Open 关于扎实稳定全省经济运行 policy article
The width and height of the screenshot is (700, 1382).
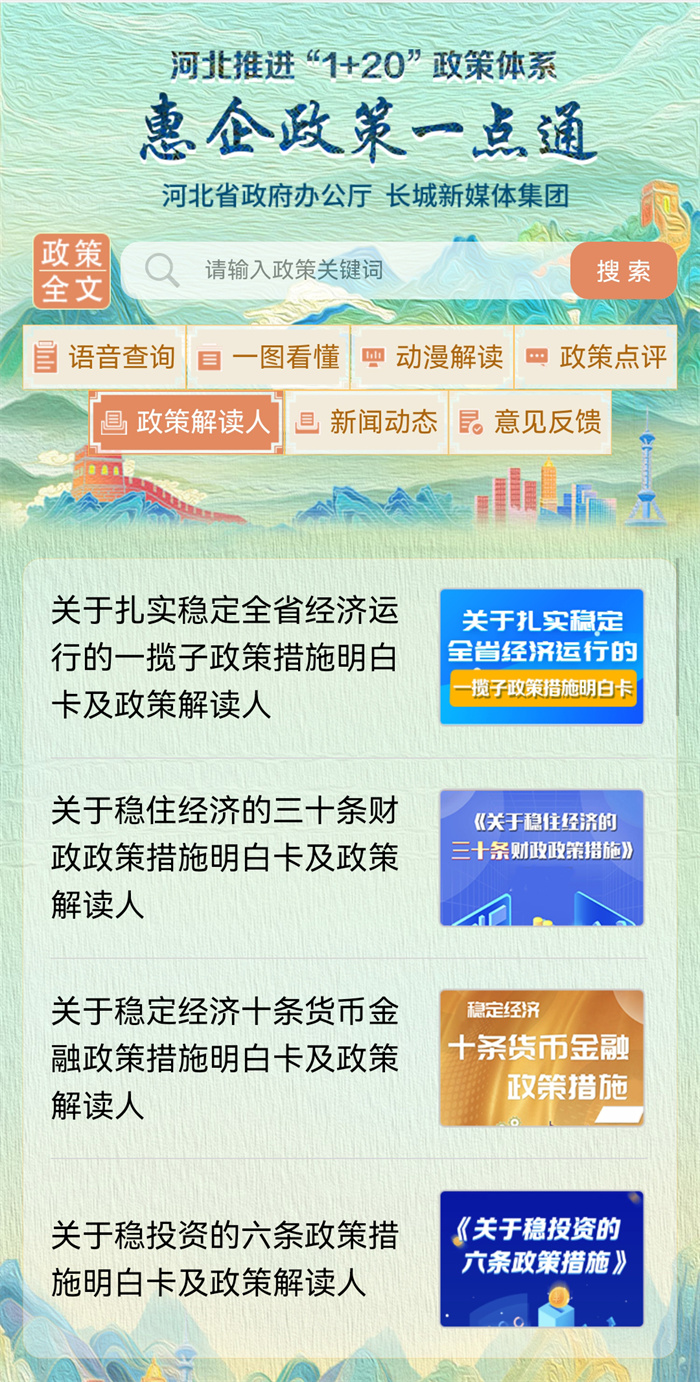[x=225, y=657]
